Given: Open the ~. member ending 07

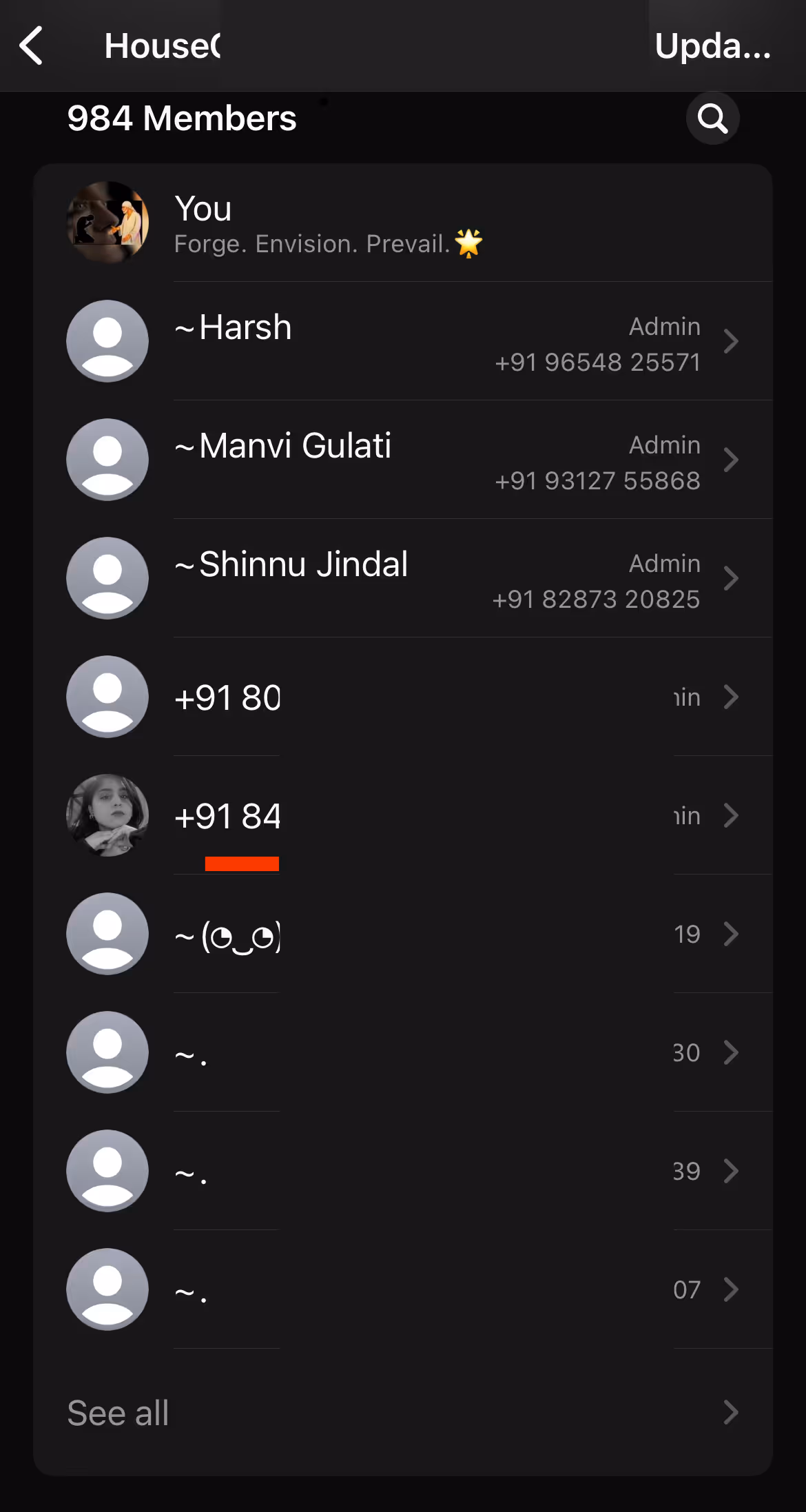Looking at the screenshot, I should coord(402,1290).
